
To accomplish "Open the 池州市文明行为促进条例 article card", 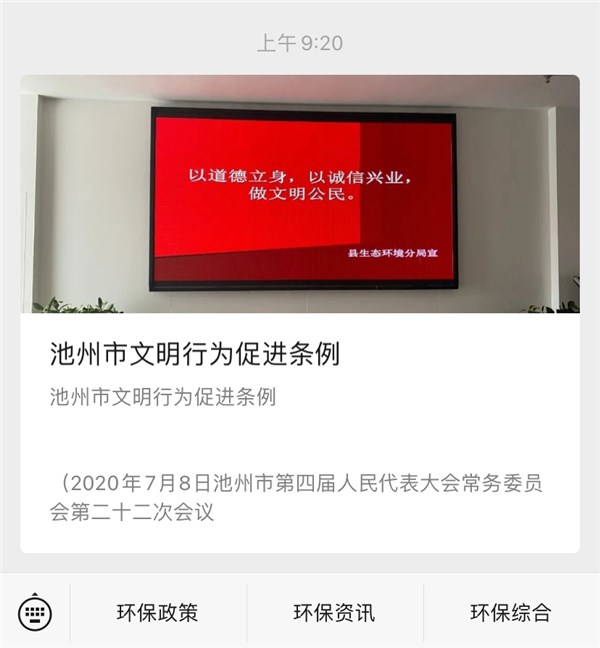I will [299, 354].
